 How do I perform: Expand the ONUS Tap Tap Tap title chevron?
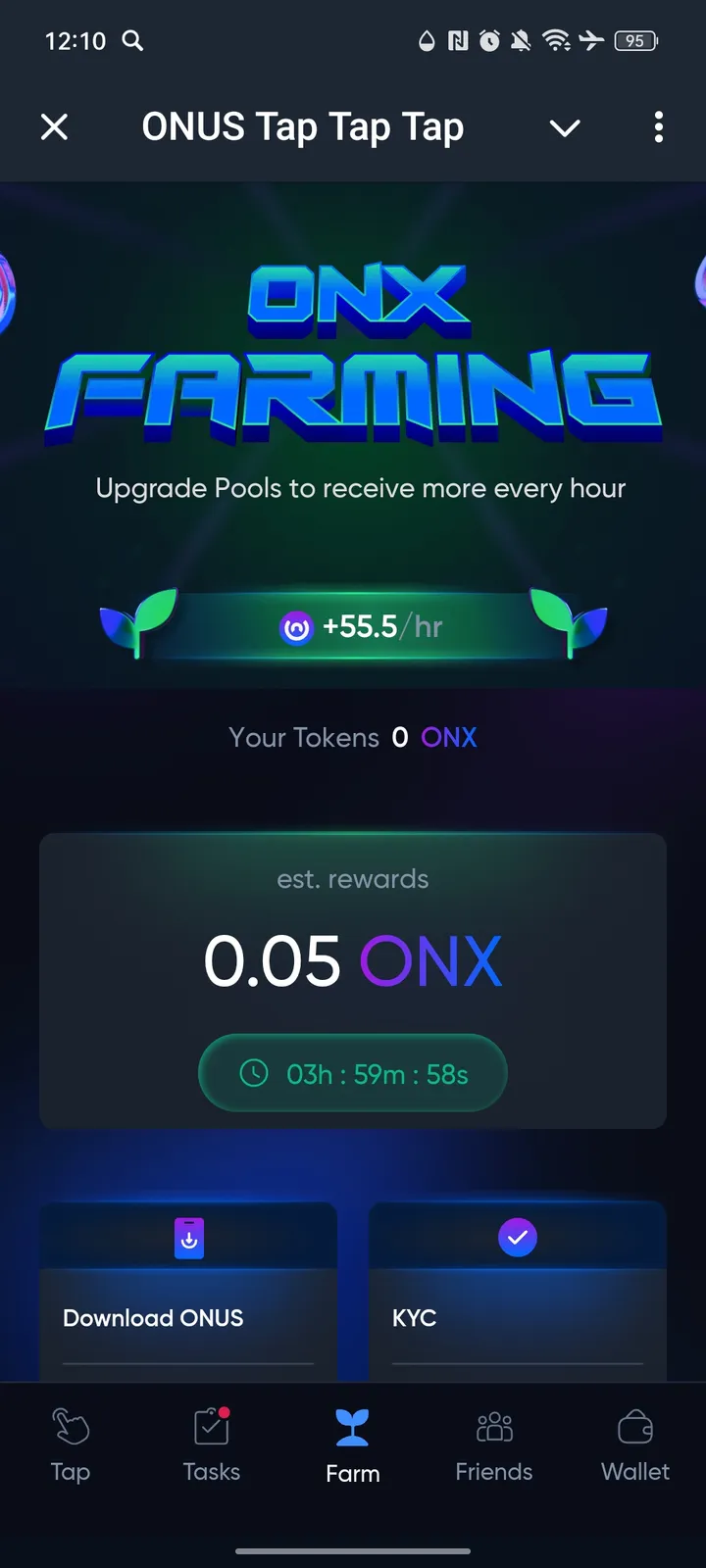(565, 127)
